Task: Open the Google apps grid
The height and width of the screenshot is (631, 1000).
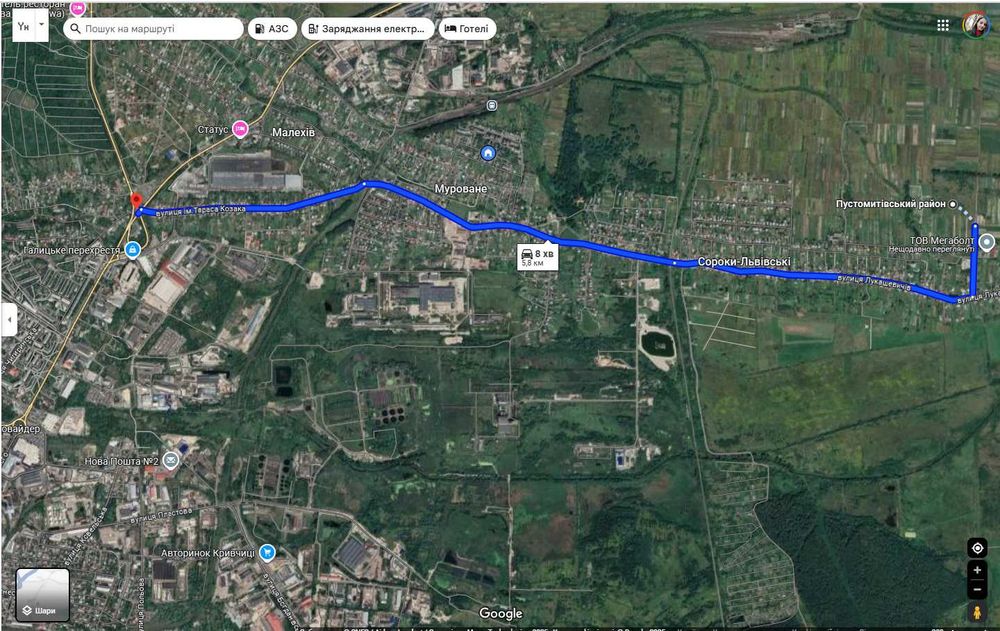Action: [943, 25]
